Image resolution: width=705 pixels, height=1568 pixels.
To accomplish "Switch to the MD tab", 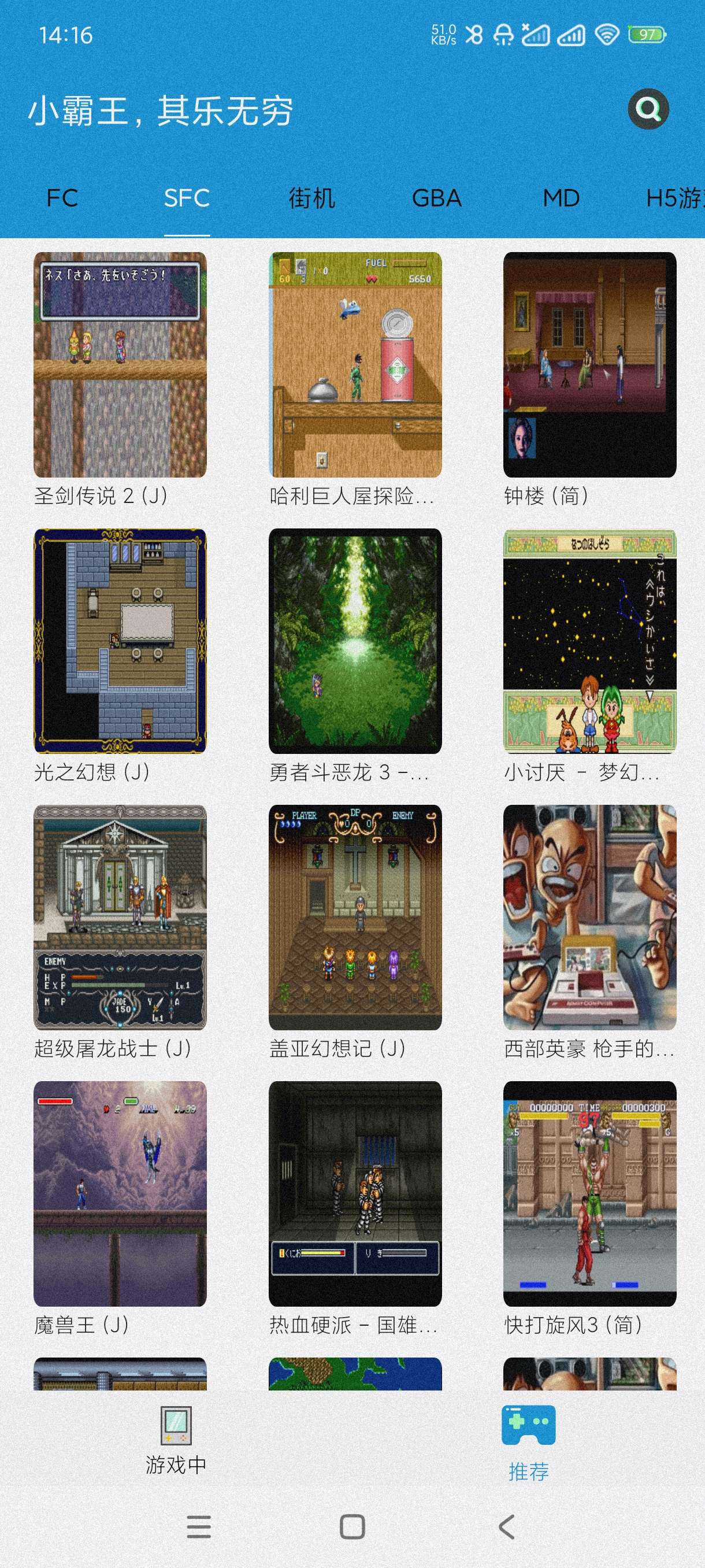I will click(x=561, y=198).
